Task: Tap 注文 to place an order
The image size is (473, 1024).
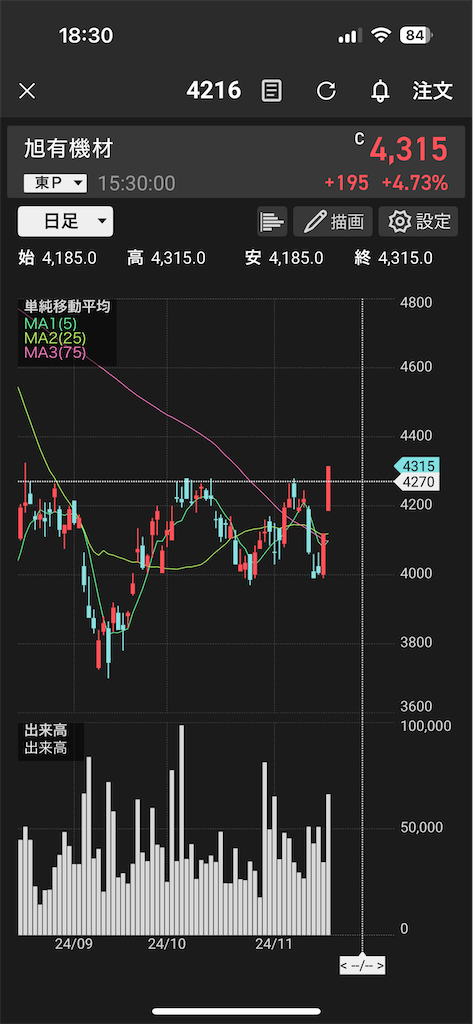Action: [432, 91]
